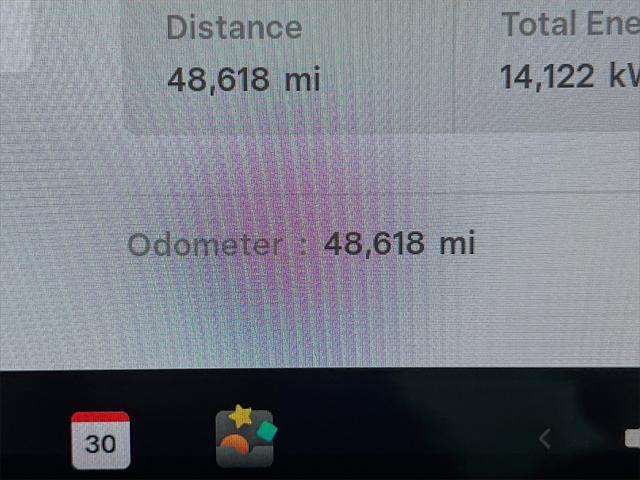Screen dimensions: 640x480
Task: Tap the left chevron arrow
Action: (545, 438)
